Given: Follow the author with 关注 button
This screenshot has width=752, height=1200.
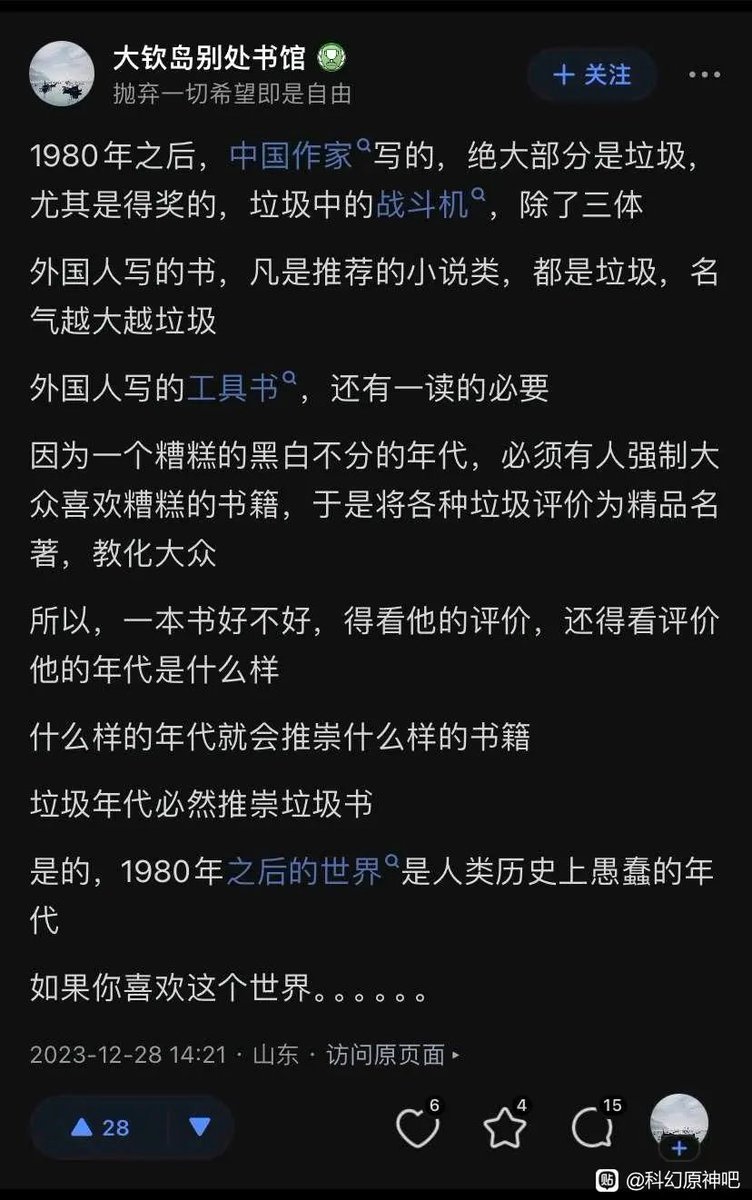Looking at the screenshot, I should [593, 75].
